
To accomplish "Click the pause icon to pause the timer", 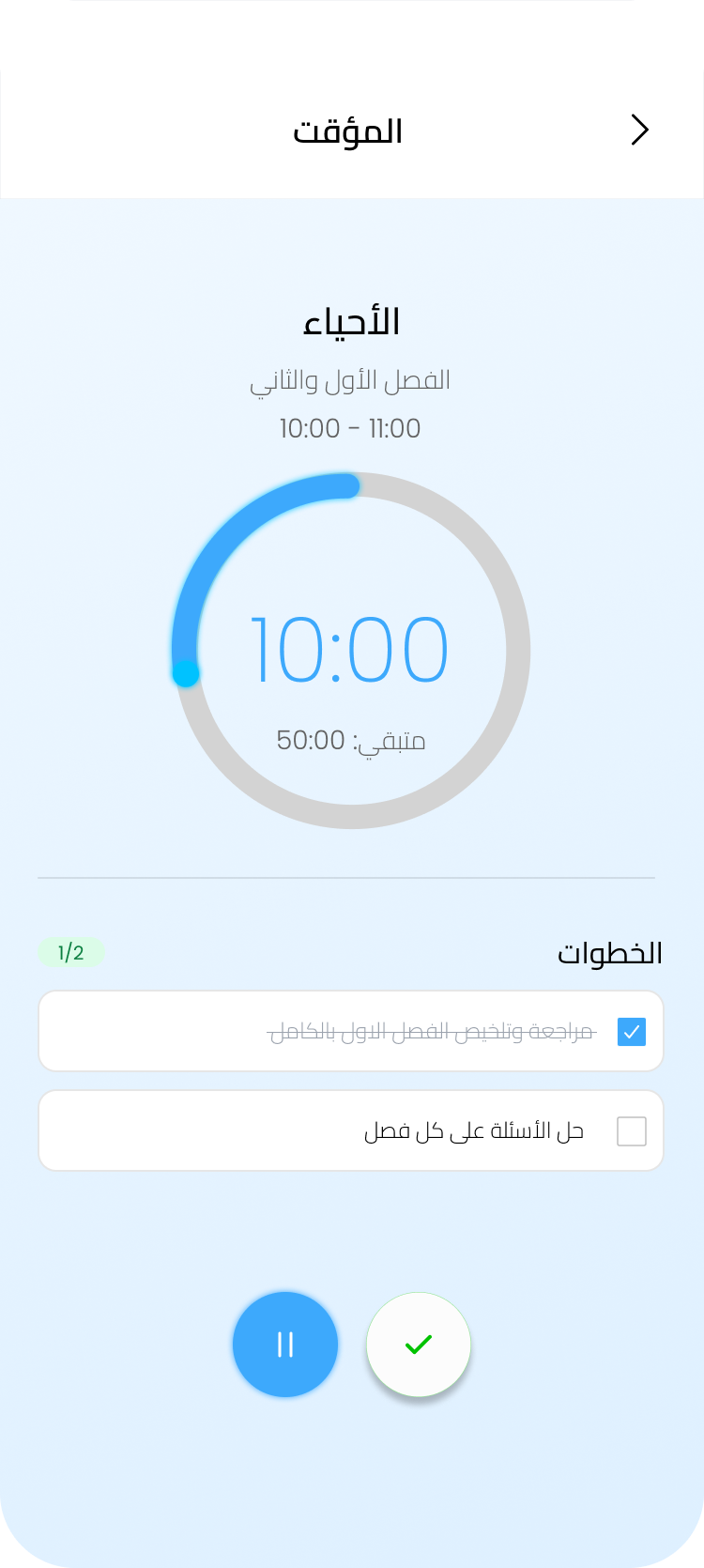I will click(285, 1345).
